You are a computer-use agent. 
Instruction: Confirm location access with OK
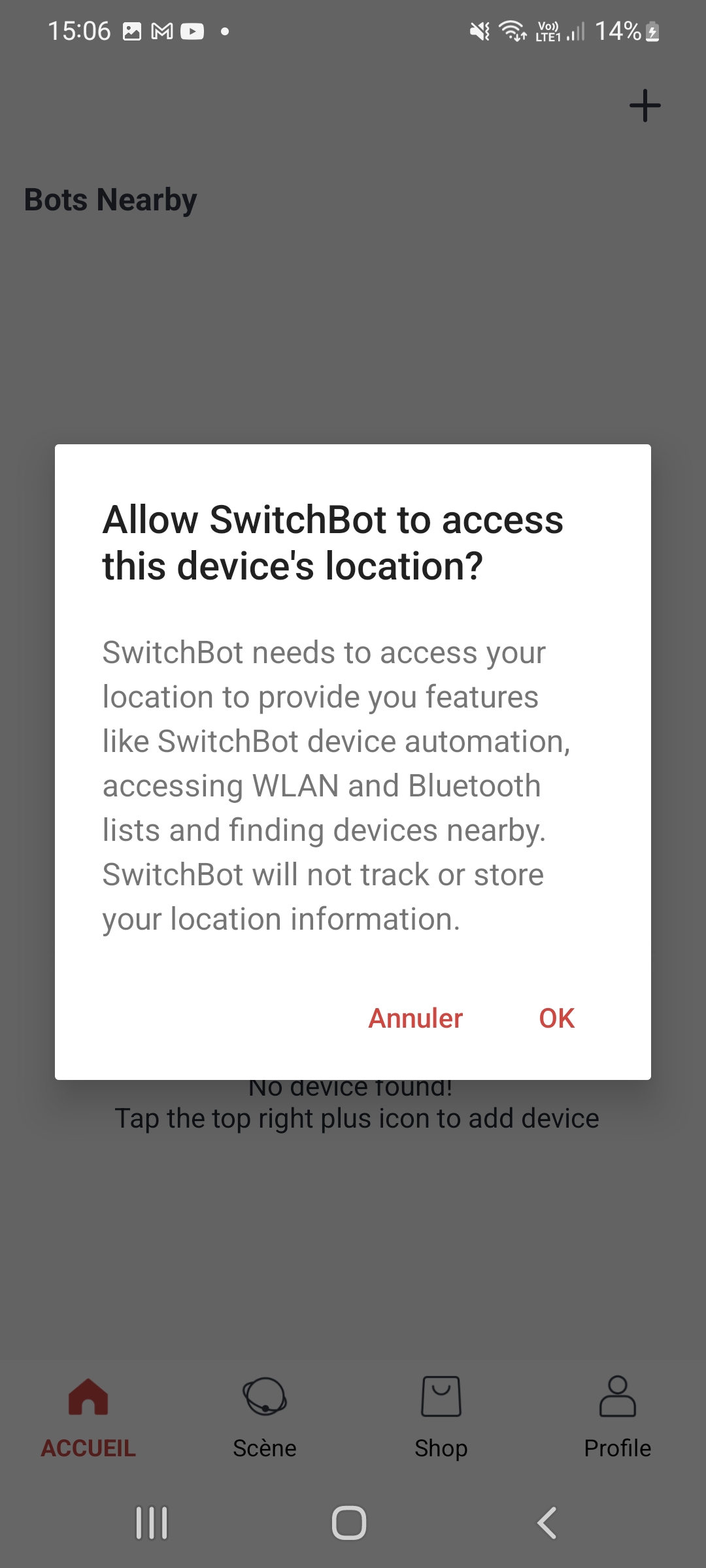click(x=556, y=1018)
